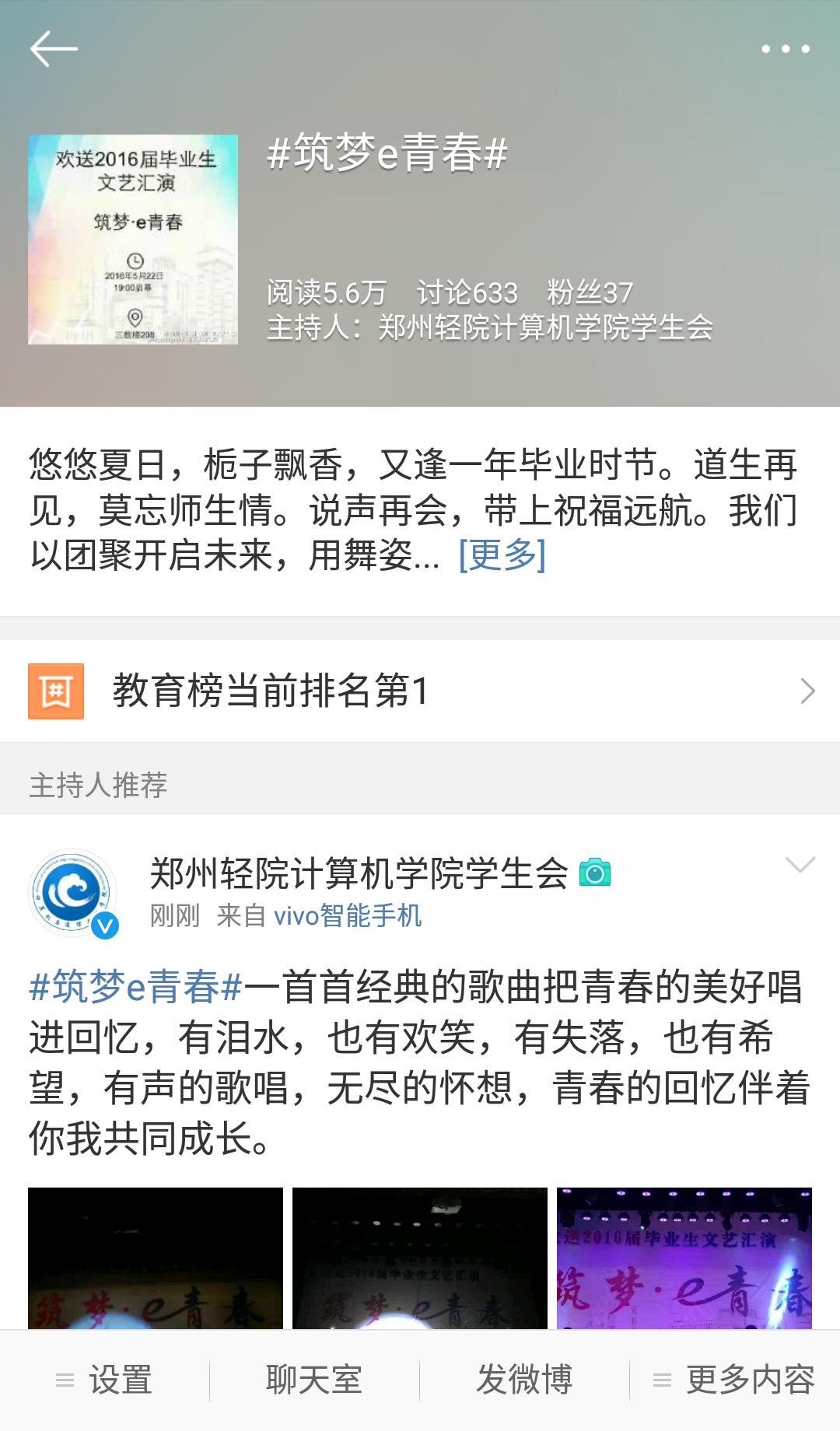Open the 更多内容 menu
This screenshot has height=1431, width=840.
point(734,1380)
